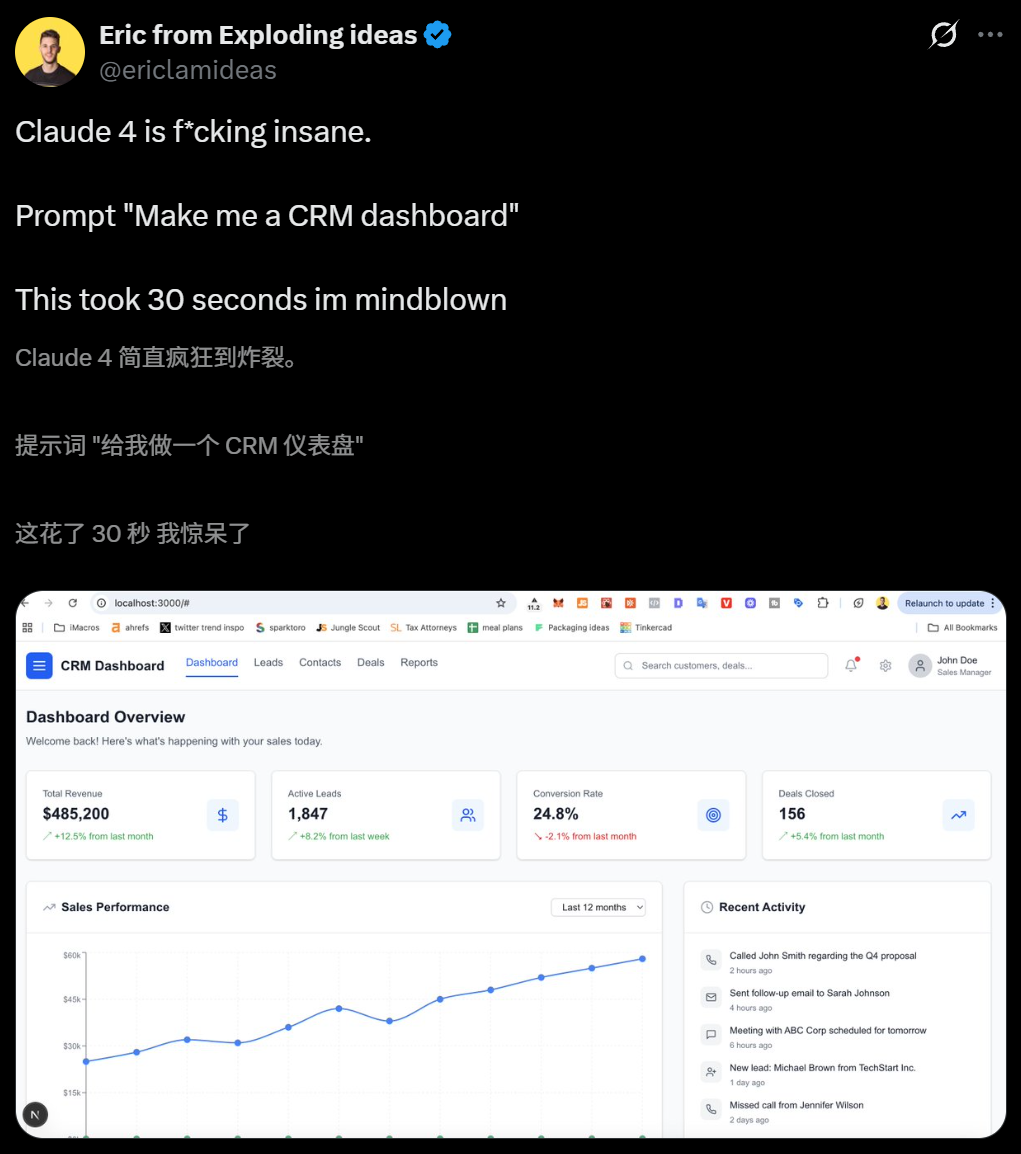
Task: Open the notification bell in the CRM
Action: [850, 665]
